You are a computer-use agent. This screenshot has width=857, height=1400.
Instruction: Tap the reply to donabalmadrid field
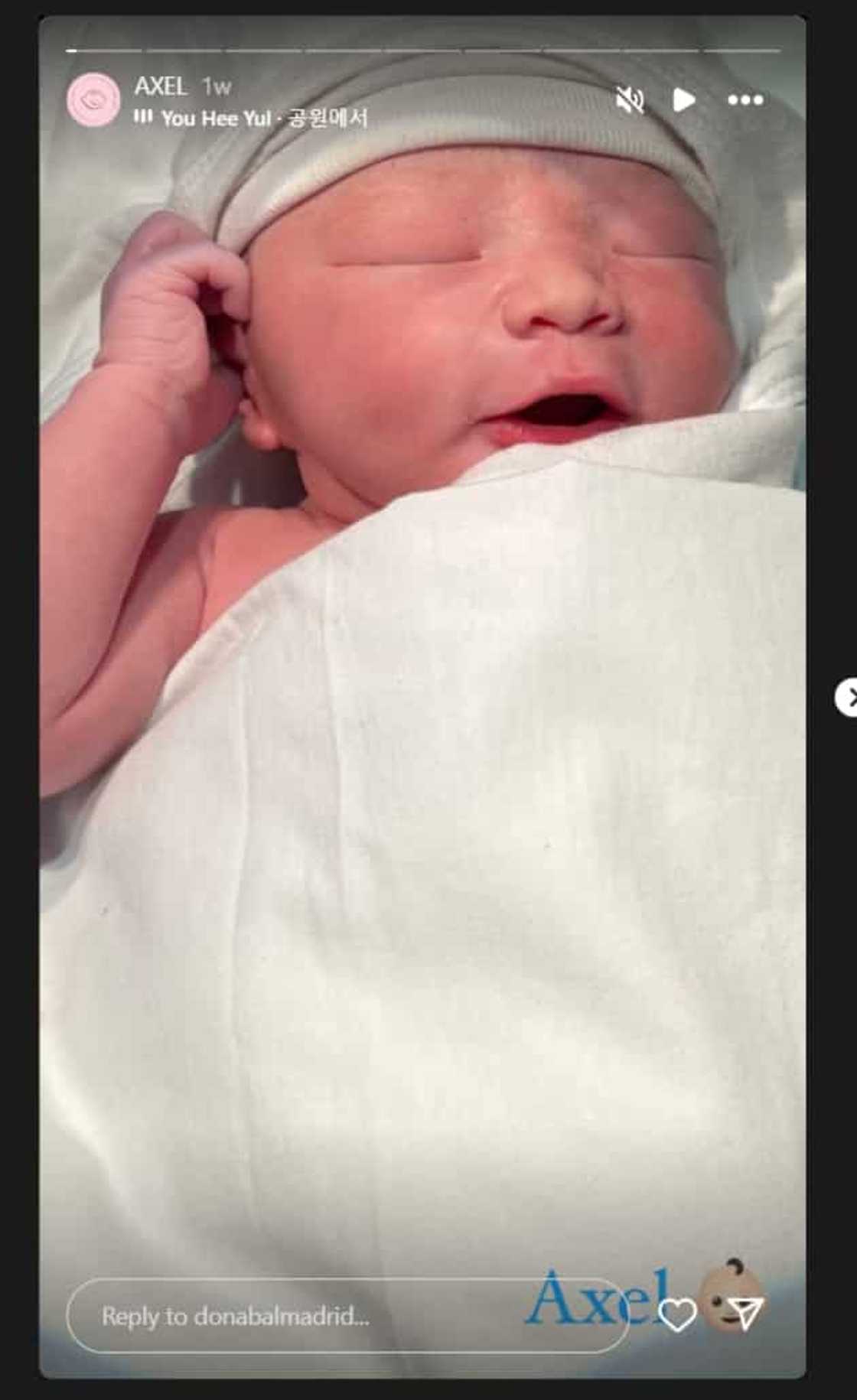(306, 1316)
